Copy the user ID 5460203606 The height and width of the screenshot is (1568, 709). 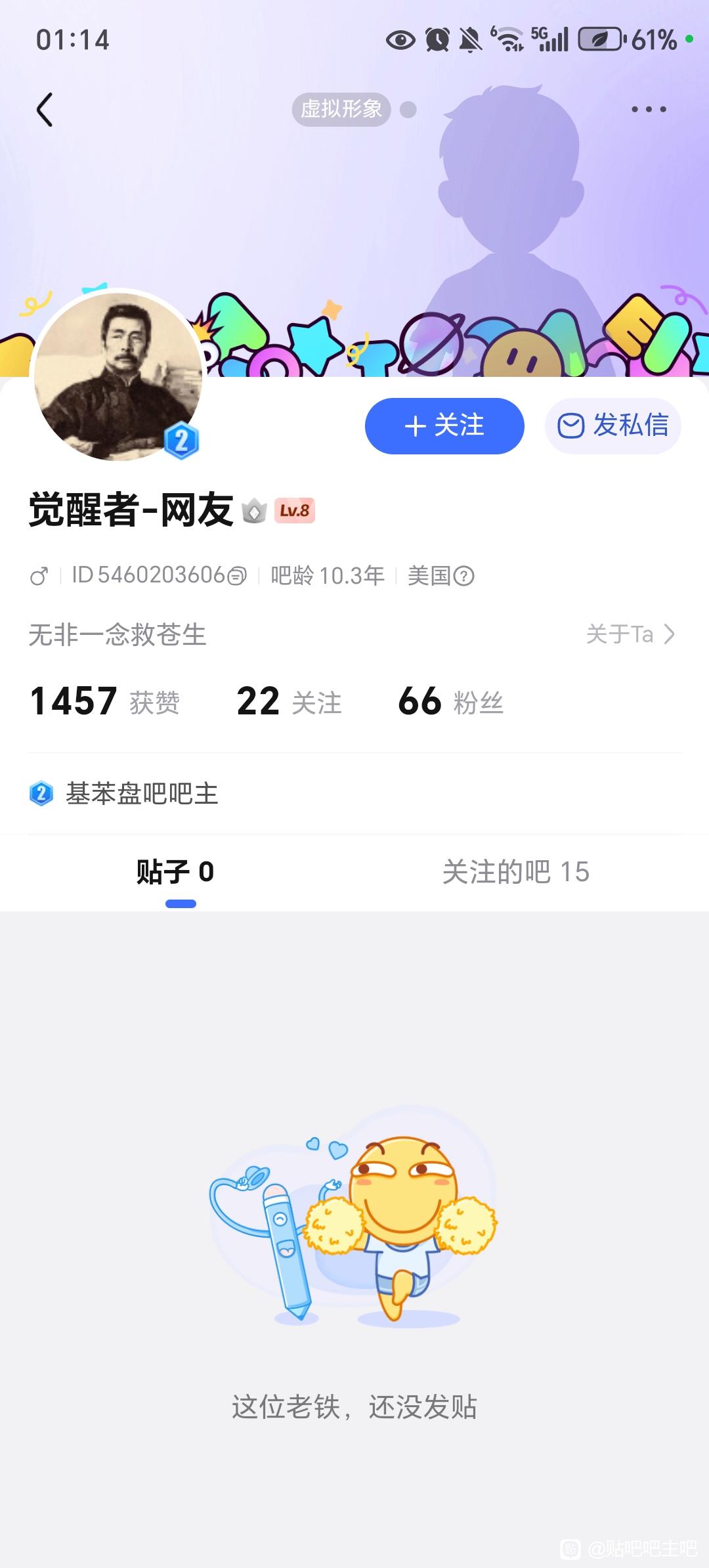tap(237, 576)
